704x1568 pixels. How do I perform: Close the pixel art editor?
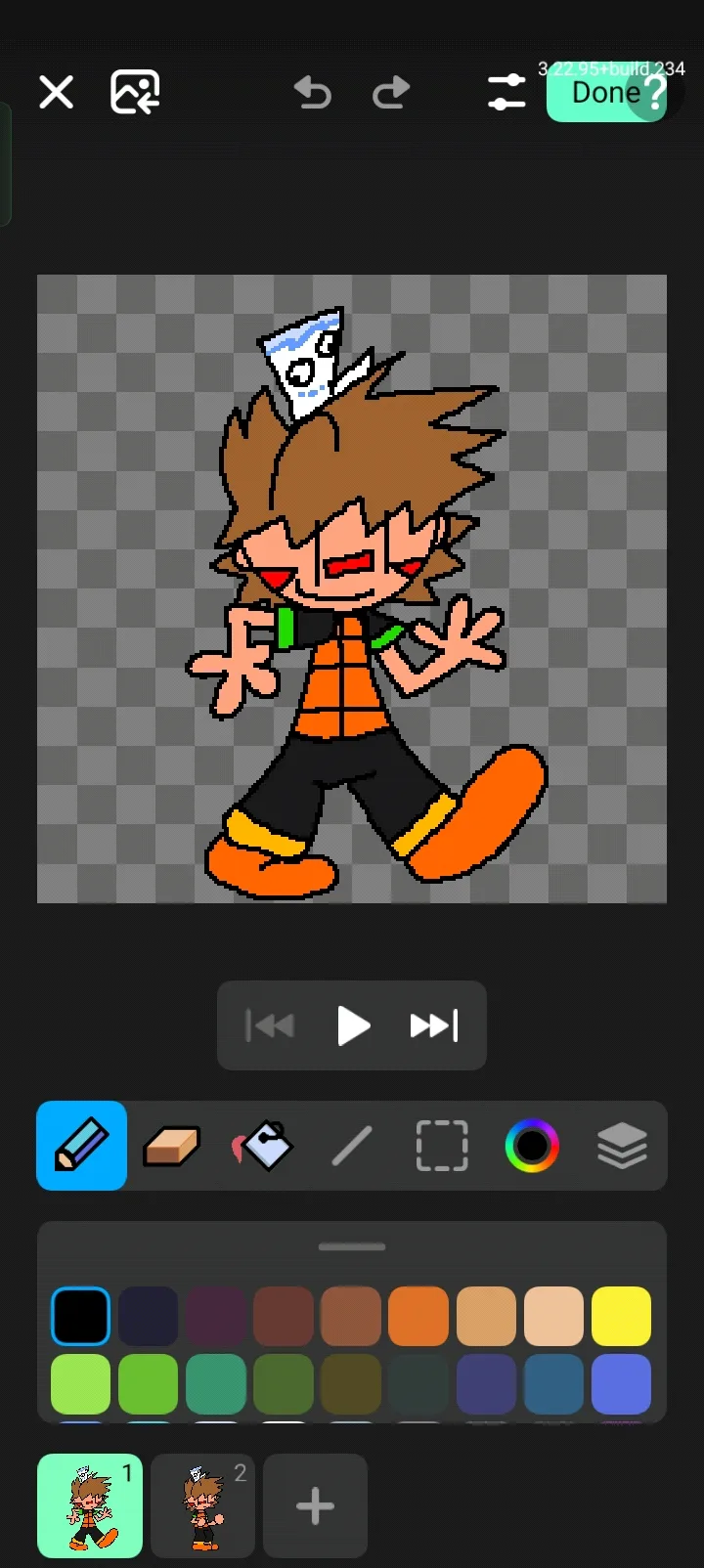[x=56, y=93]
